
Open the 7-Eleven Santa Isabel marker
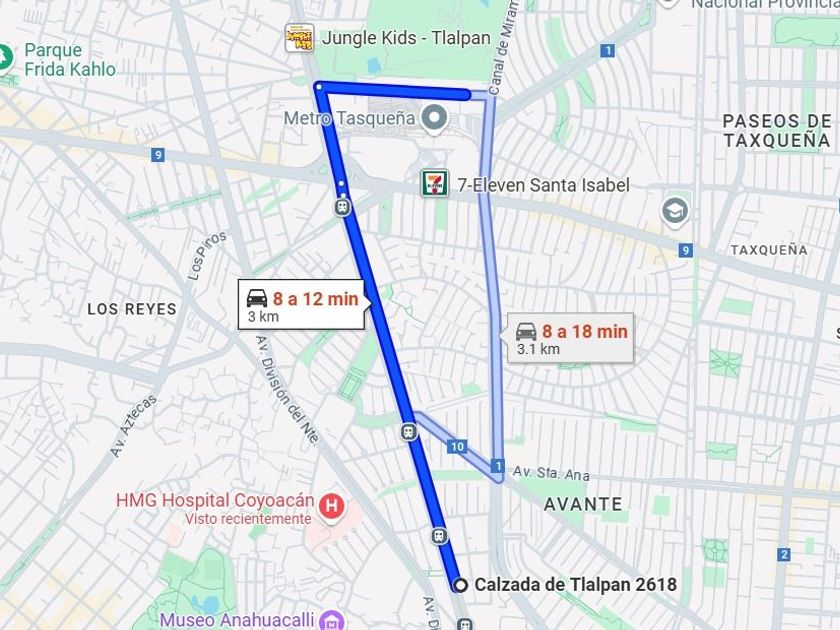click(435, 184)
